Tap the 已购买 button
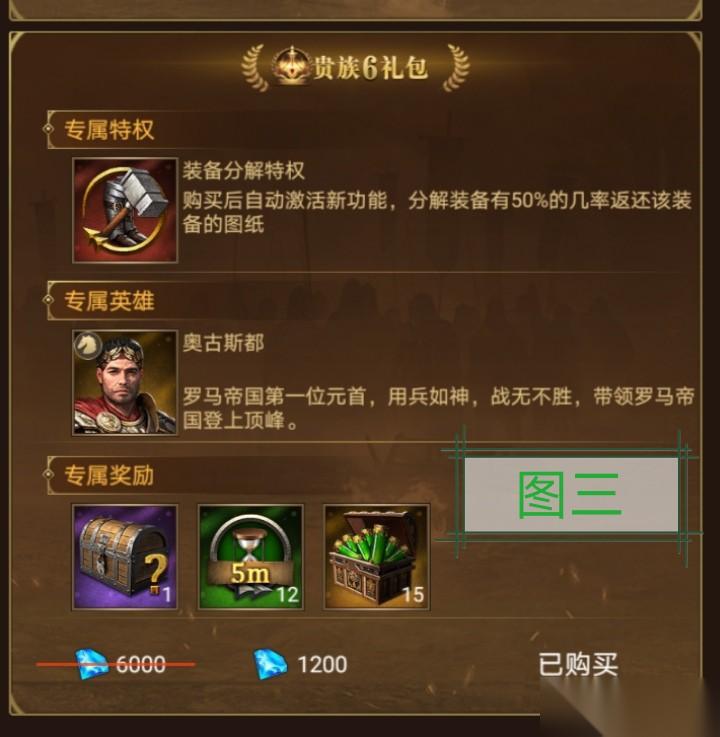This screenshot has width=720, height=737. 578,664
